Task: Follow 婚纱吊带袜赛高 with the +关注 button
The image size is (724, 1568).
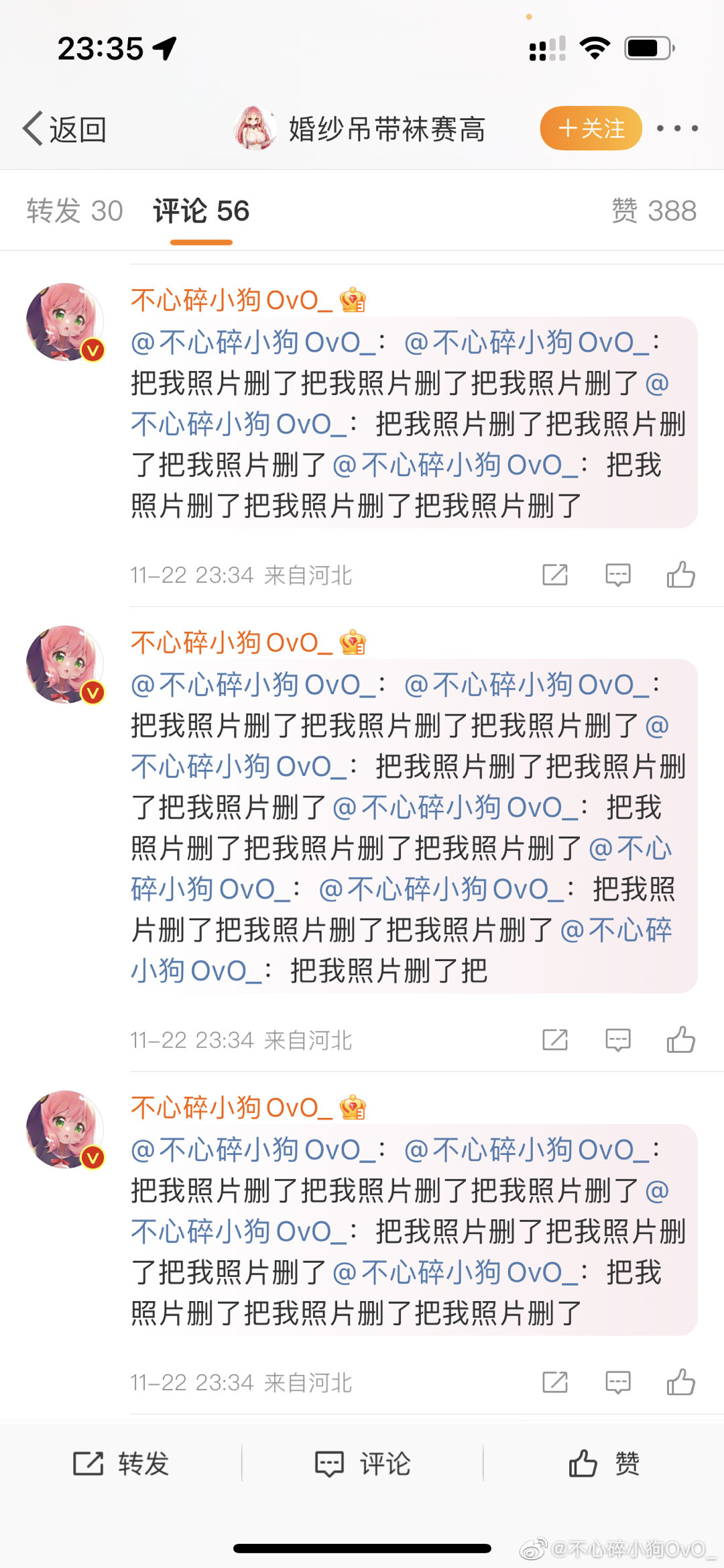Action: (591, 128)
